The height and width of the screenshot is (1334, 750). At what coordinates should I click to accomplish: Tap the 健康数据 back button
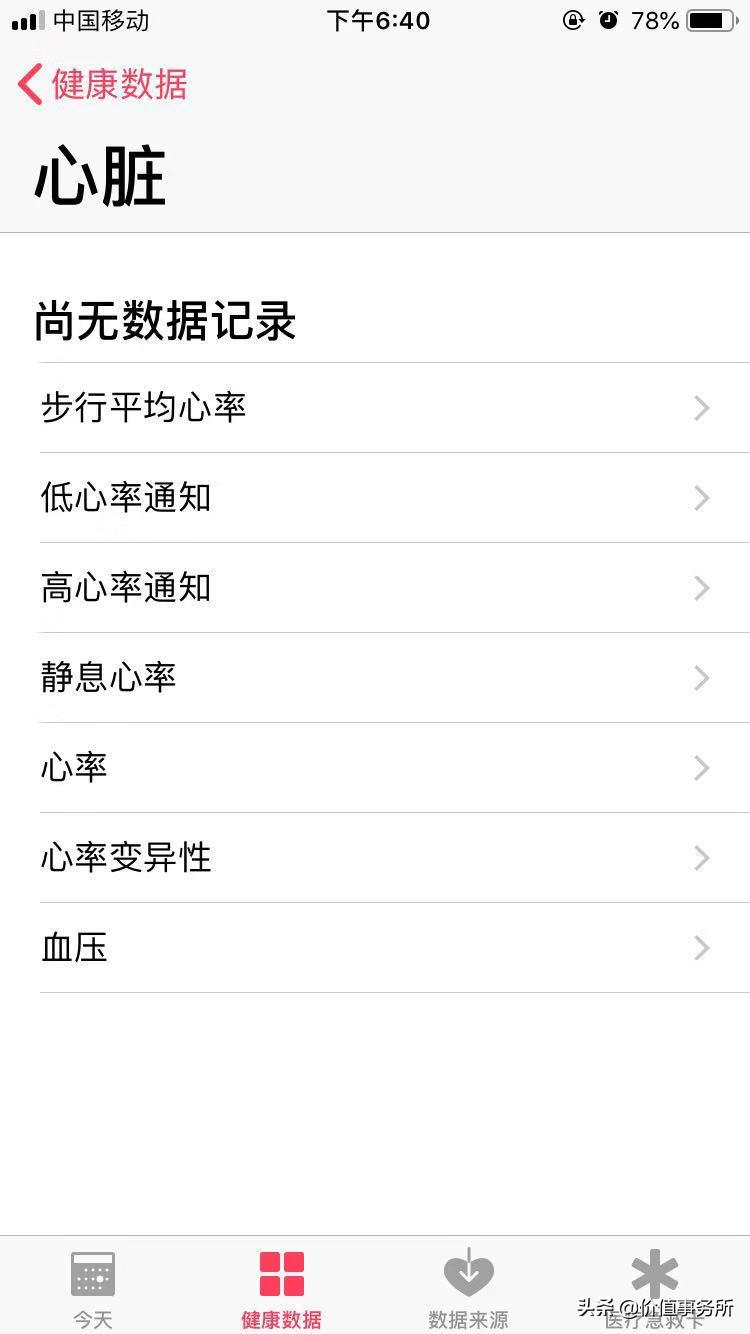click(100, 86)
